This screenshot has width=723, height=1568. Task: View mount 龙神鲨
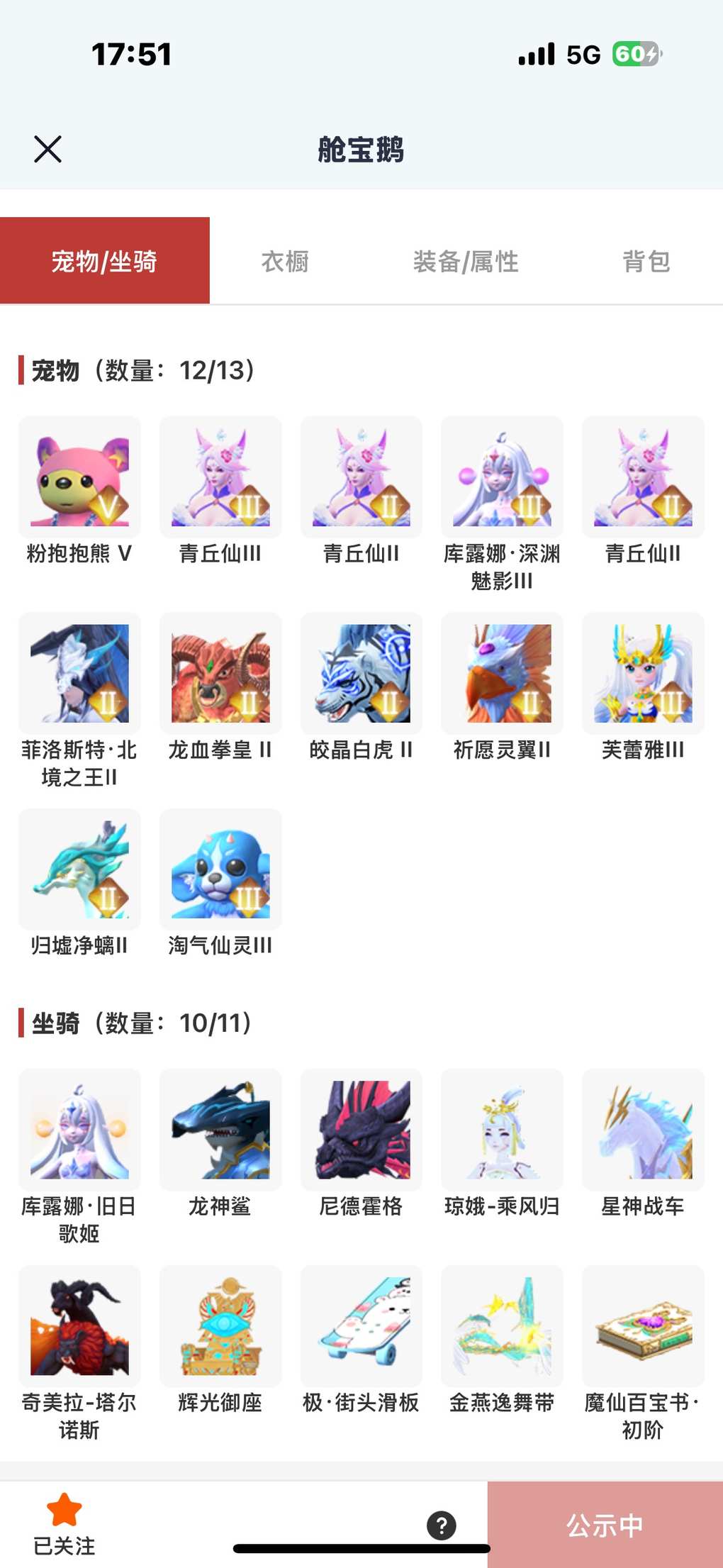pos(220,1130)
